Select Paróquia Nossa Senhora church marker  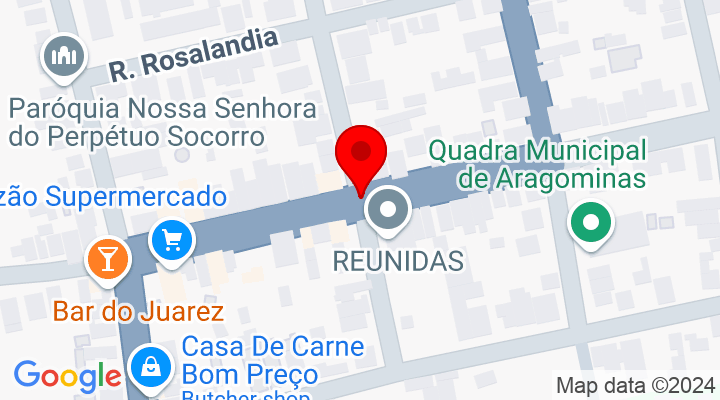tap(62, 56)
